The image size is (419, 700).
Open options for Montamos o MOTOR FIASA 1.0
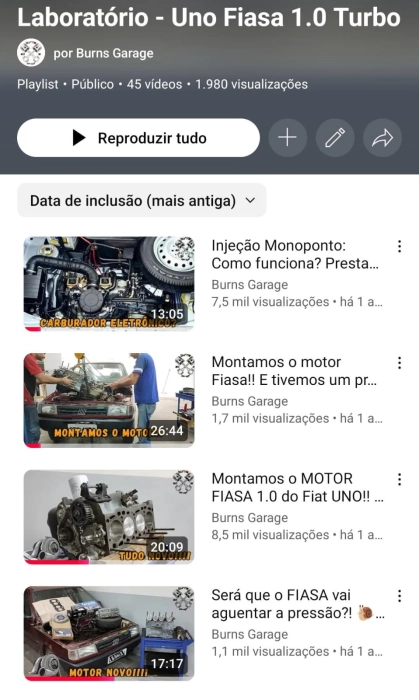pos(399,479)
